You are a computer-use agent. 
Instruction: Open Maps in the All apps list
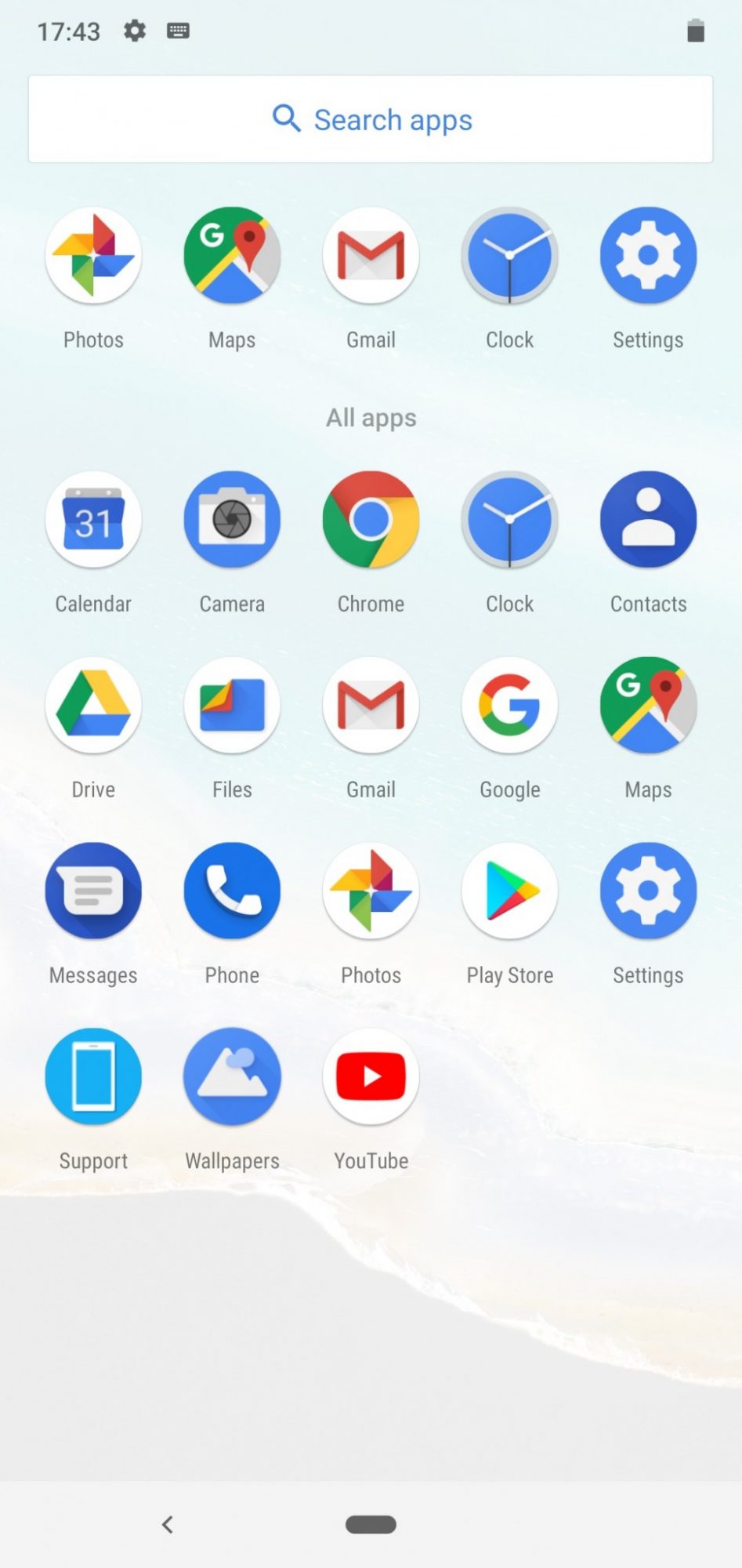(648, 706)
